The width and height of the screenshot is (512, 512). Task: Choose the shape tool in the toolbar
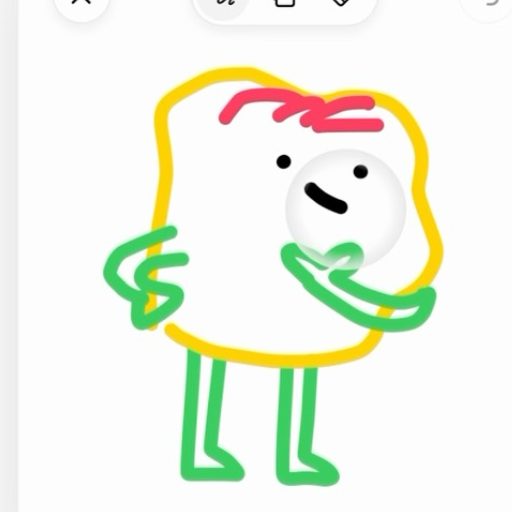point(284,3)
